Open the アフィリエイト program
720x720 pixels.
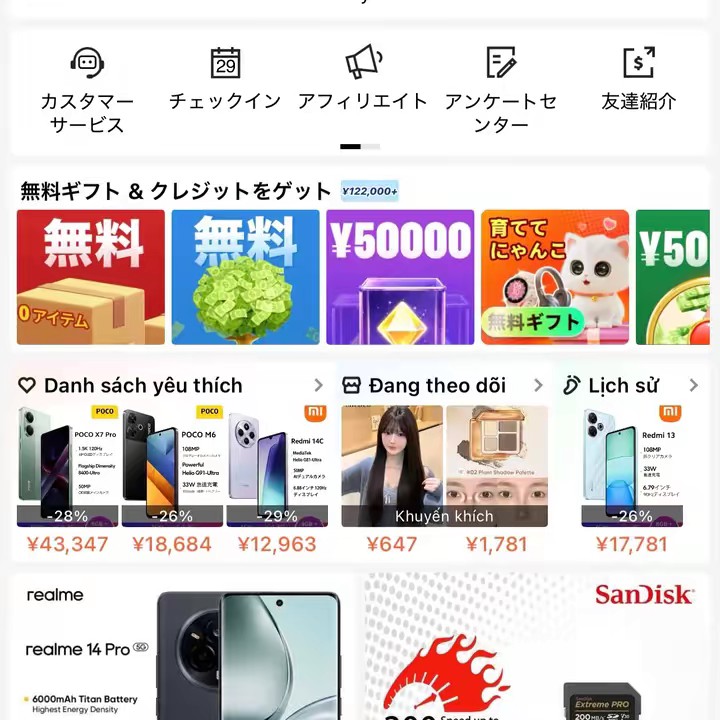point(363,78)
